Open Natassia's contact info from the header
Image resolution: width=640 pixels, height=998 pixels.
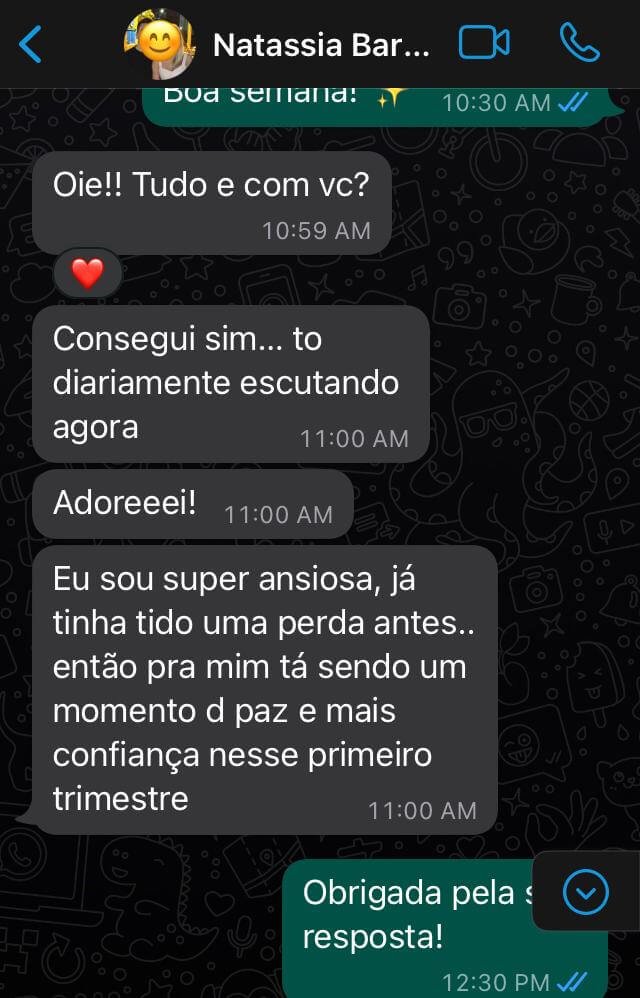tap(320, 45)
